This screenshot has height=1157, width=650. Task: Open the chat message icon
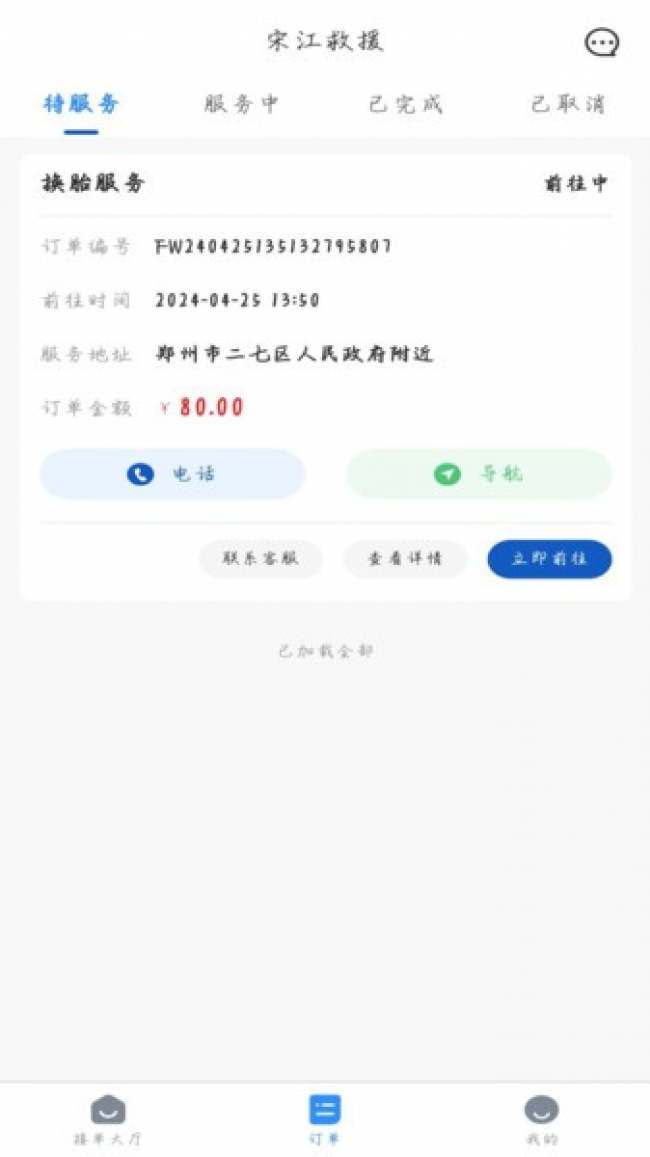601,42
